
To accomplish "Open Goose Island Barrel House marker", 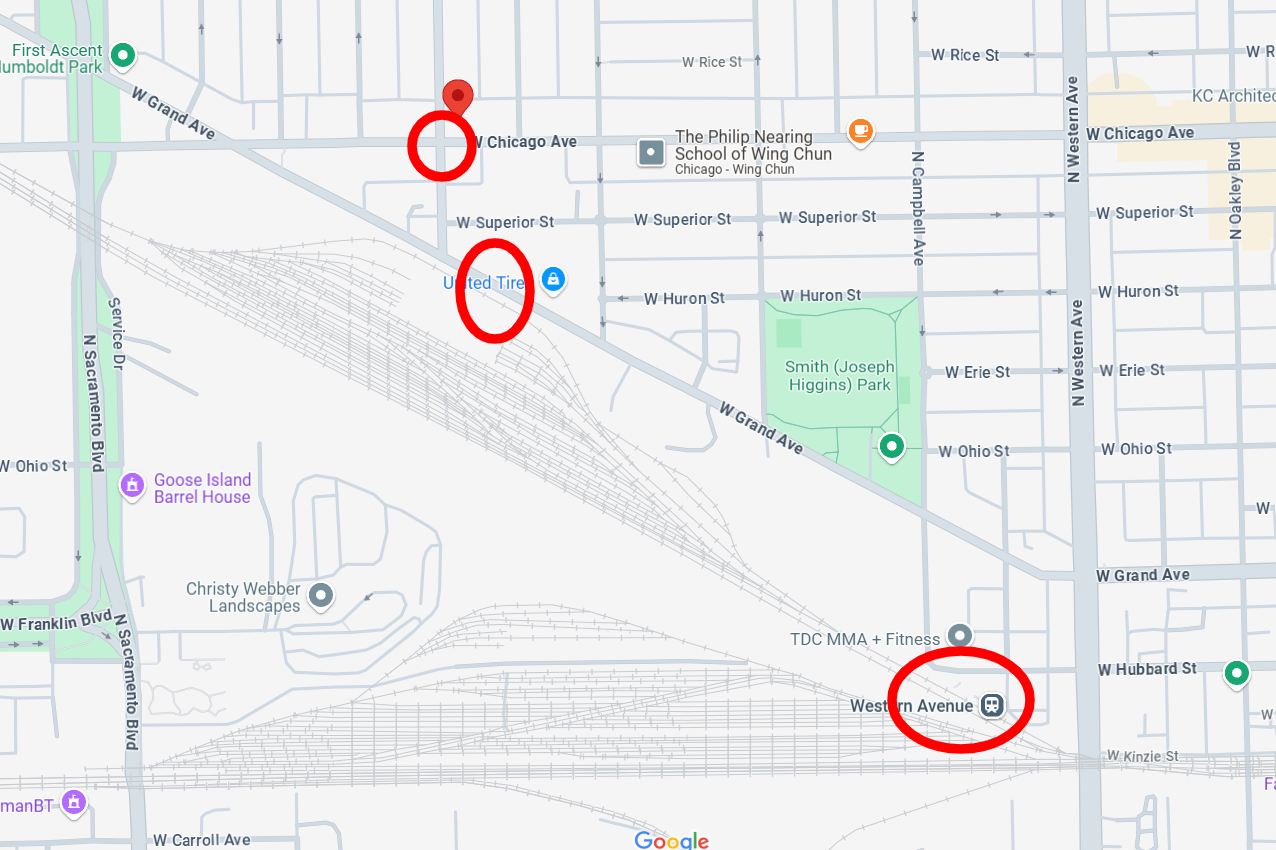I will pyautogui.click(x=132, y=486).
